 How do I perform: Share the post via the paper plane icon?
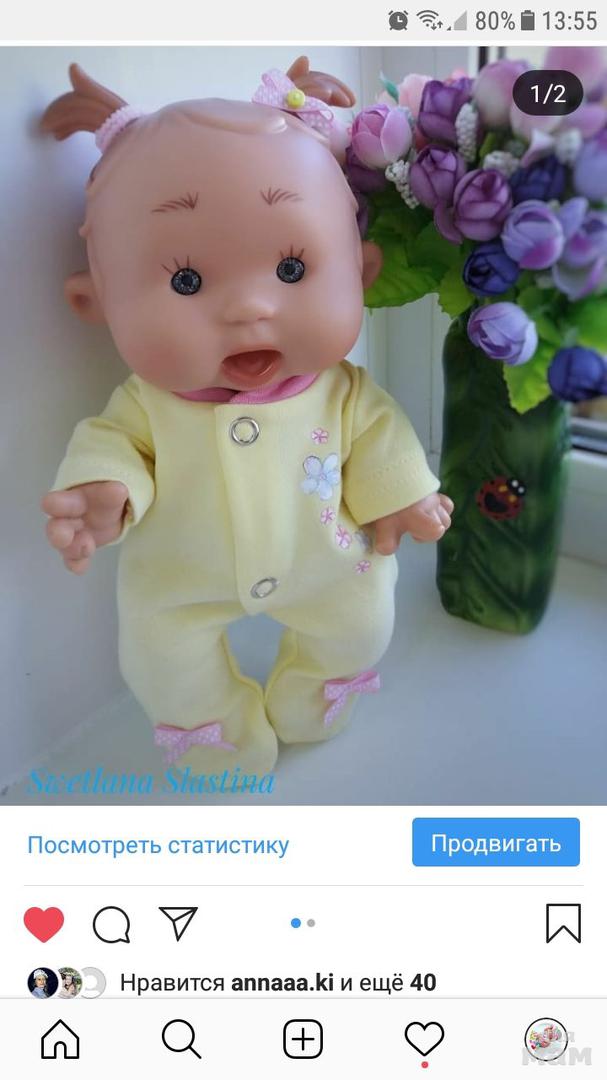pyautogui.click(x=178, y=924)
